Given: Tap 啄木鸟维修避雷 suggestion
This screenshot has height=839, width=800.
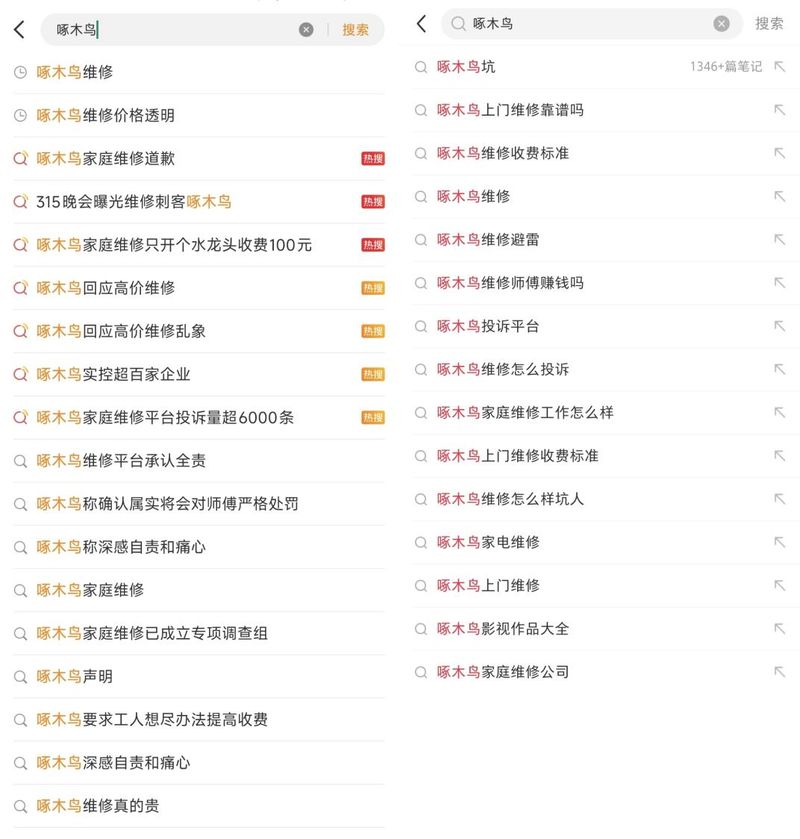Looking at the screenshot, I should [x=488, y=240].
